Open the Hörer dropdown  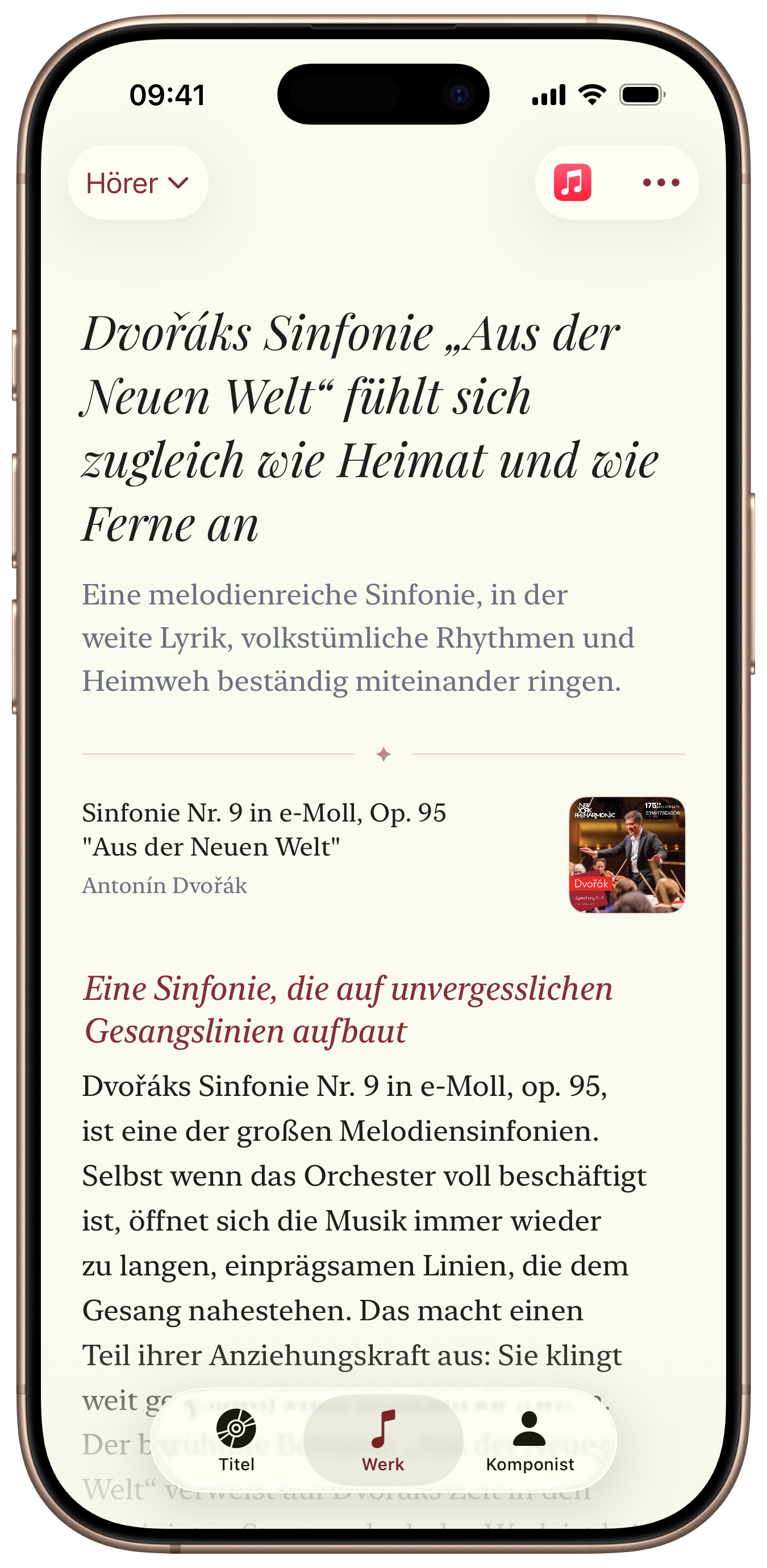pyautogui.click(x=138, y=182)
